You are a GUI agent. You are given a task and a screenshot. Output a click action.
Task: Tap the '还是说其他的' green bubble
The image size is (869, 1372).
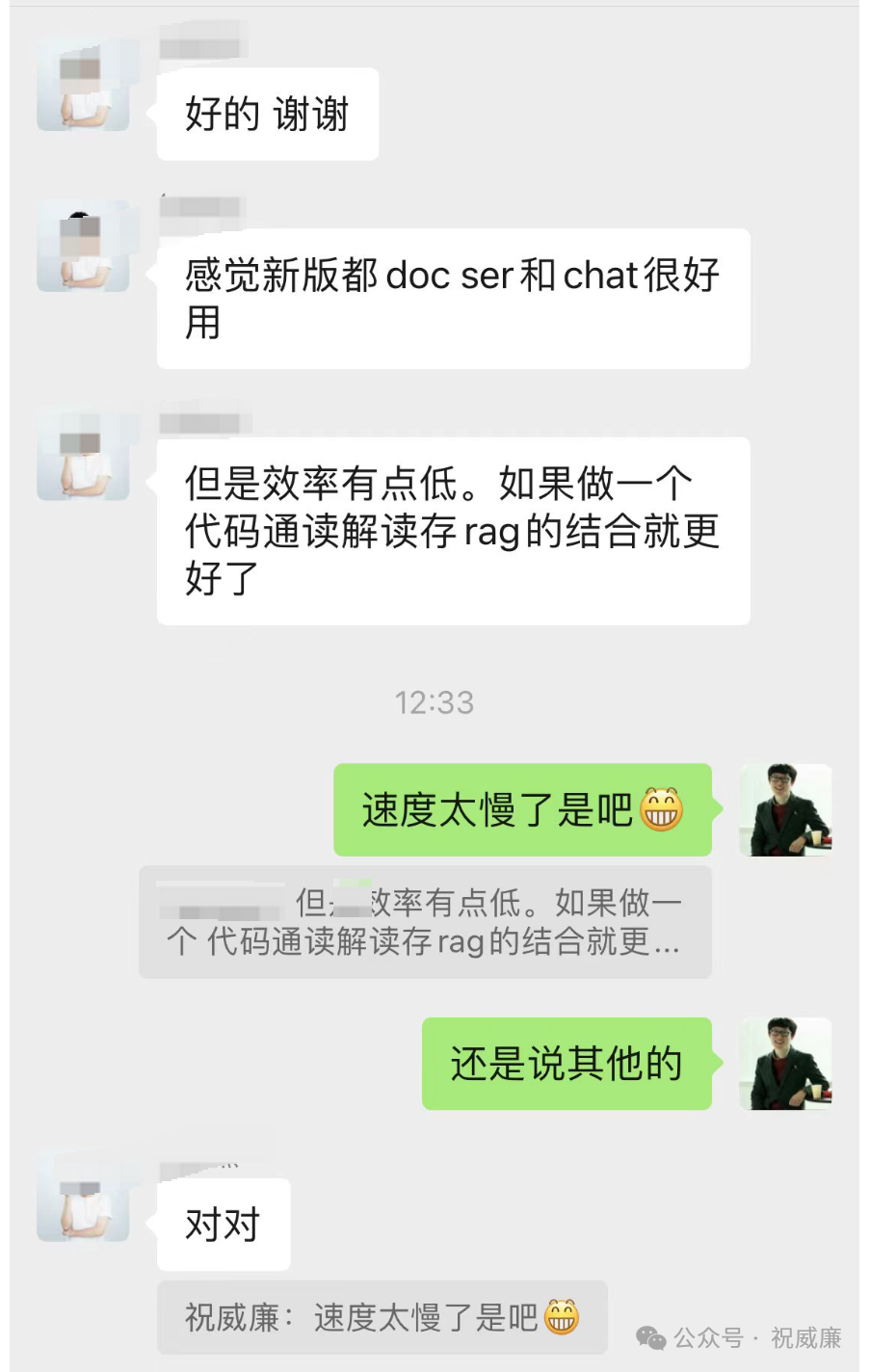565,1065
